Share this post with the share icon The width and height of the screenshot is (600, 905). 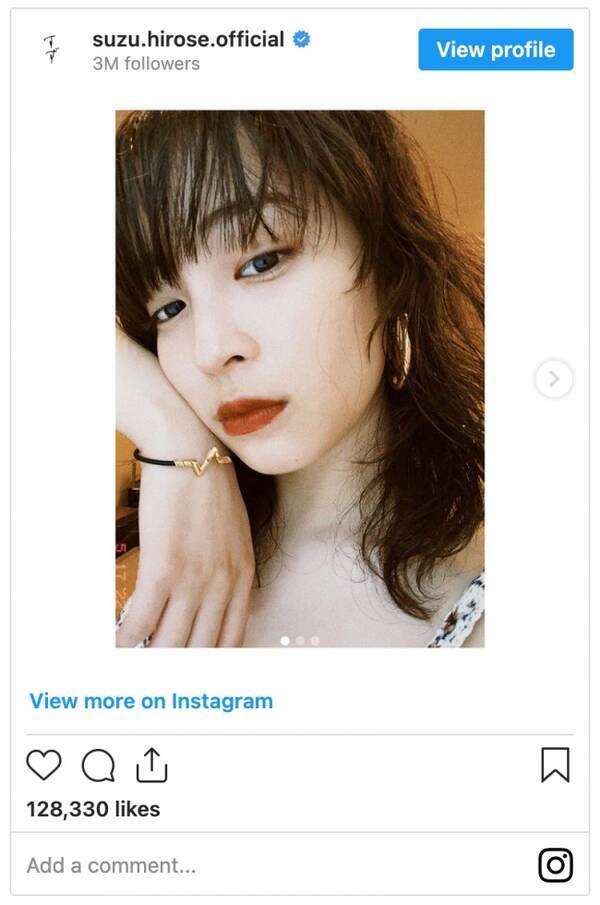click(x=151, y=765)
